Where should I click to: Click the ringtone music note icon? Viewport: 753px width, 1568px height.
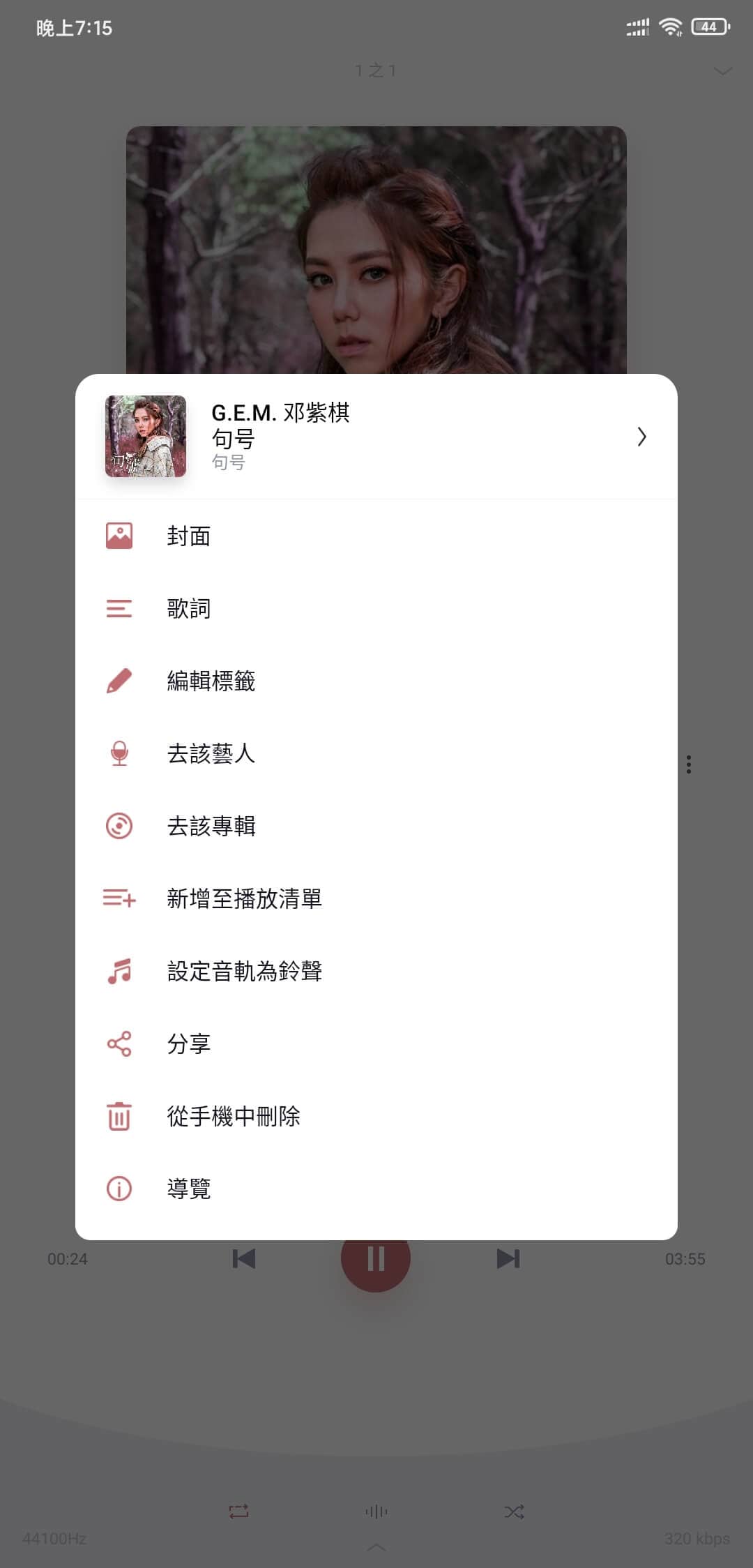[x=119, y=972]
